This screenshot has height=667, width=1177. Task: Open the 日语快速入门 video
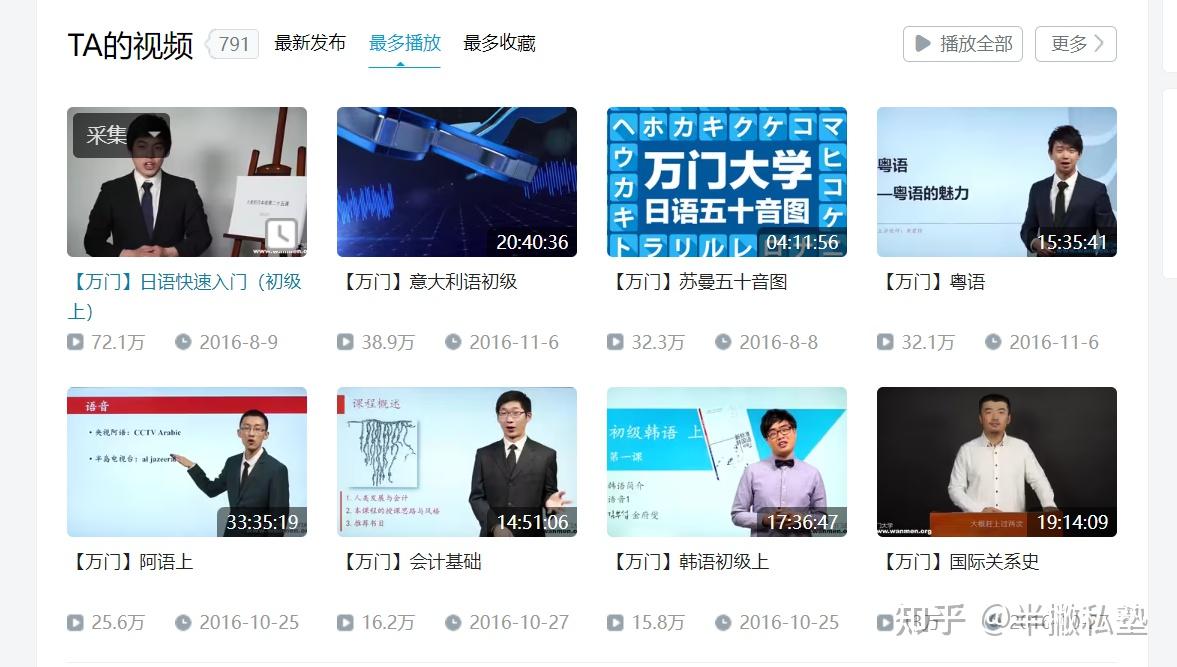[x=187, y=182]
